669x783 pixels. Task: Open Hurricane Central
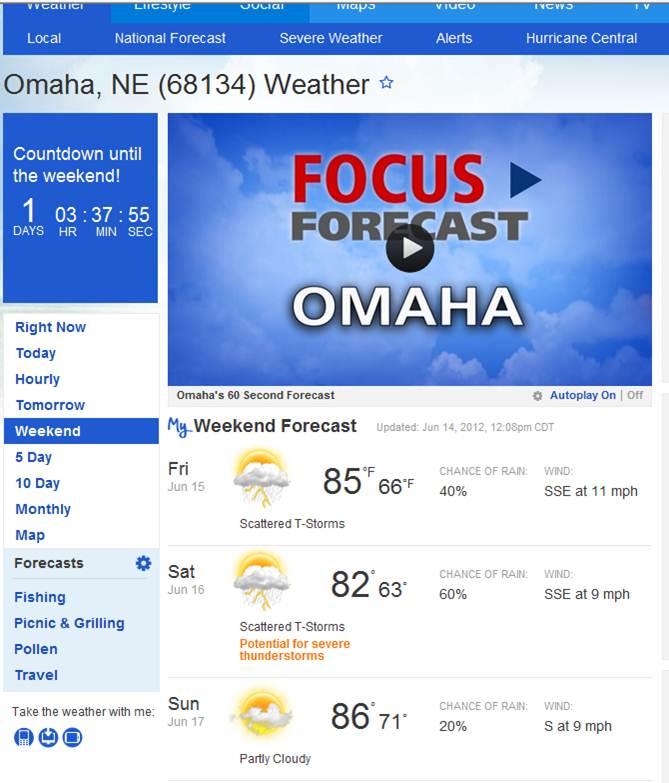coord(581,38)
